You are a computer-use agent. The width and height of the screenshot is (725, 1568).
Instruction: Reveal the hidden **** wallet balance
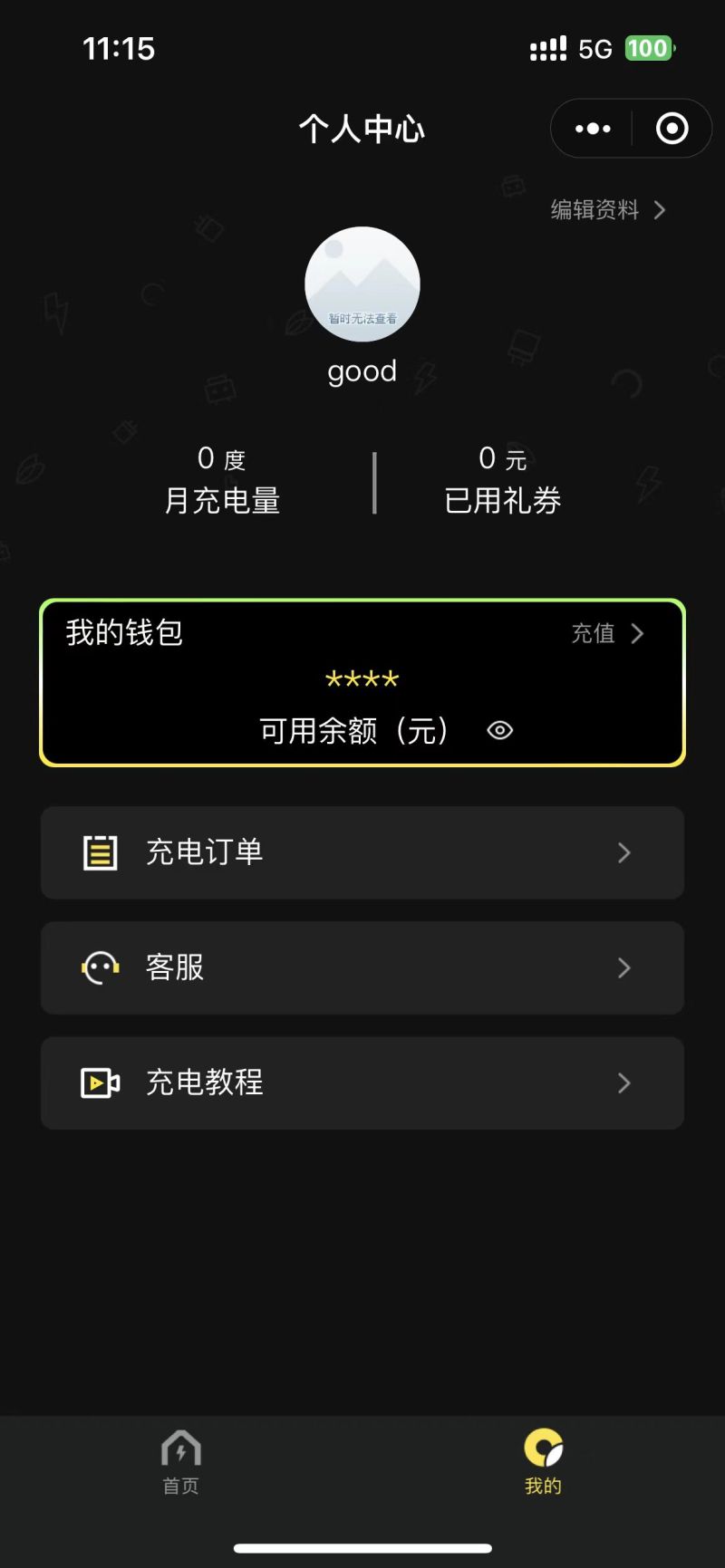499,730
